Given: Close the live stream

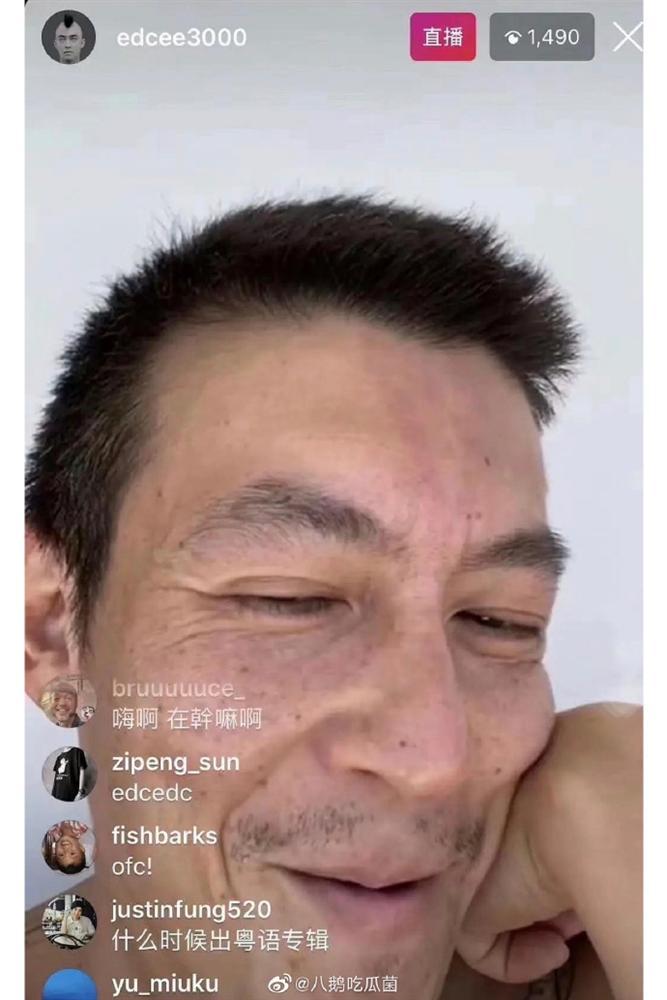Looking at the screenshot, I should (x=627, y=38).
